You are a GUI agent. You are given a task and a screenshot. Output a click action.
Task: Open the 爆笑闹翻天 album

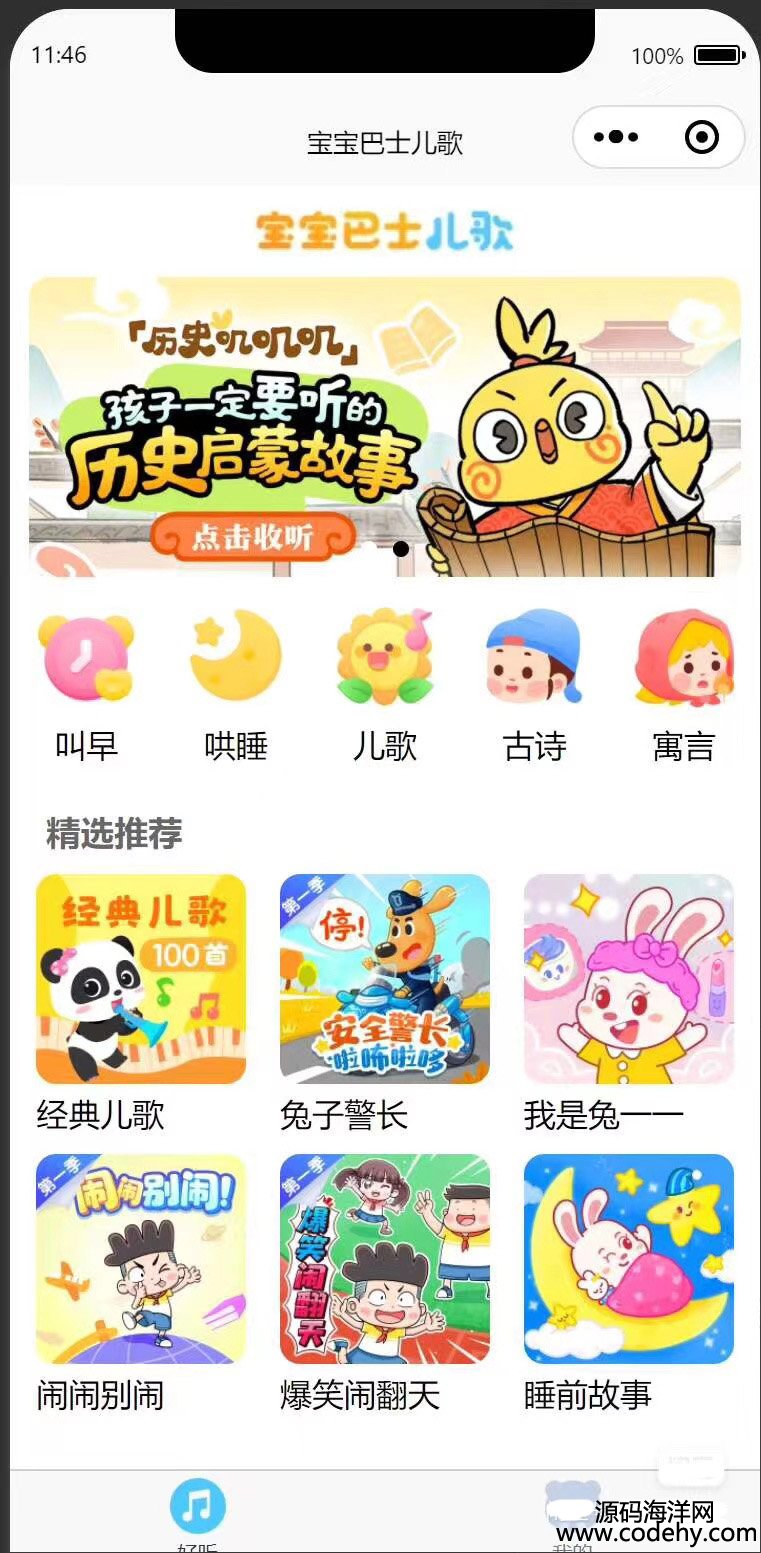tap(385, 1284)
